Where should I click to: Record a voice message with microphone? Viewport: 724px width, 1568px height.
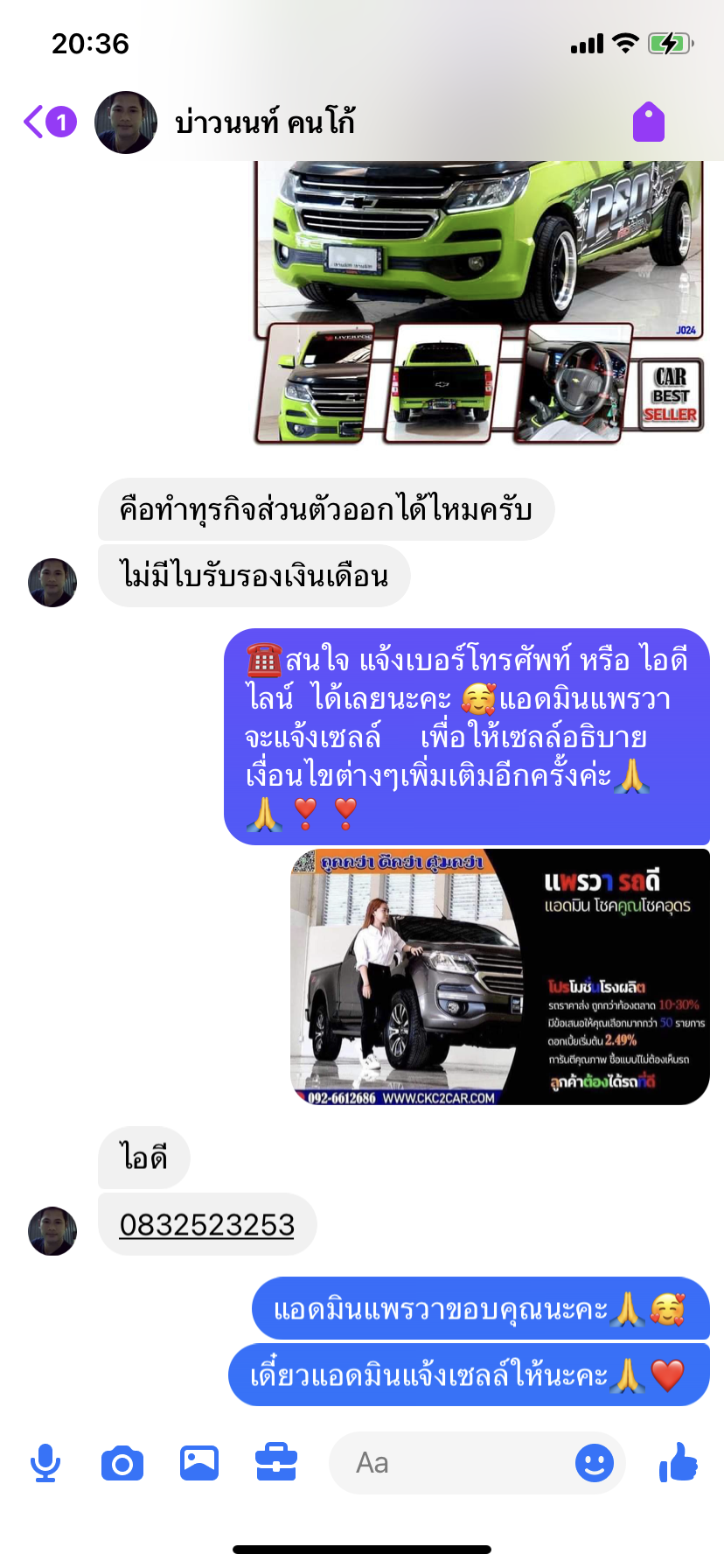point(45,1463)
